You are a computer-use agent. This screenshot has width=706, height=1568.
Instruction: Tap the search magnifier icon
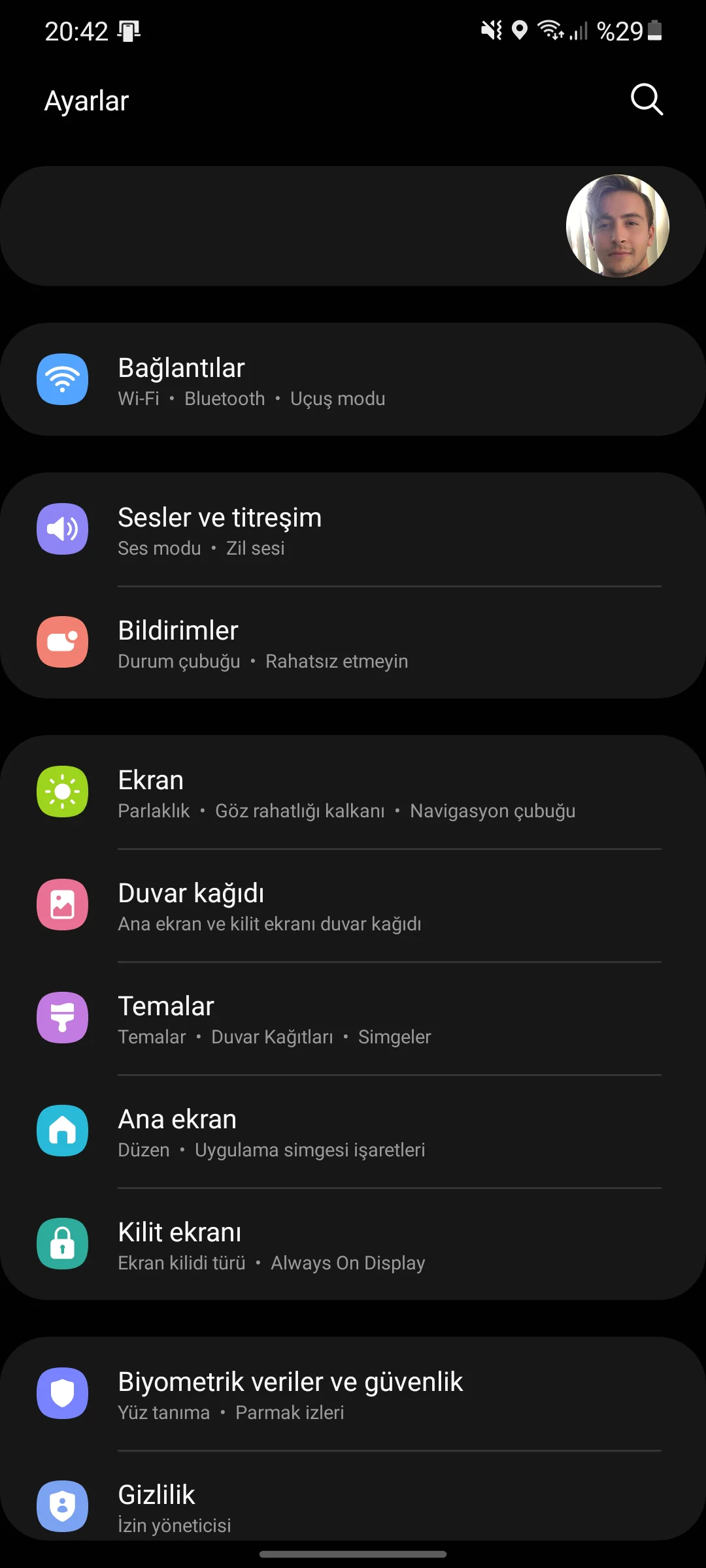(x=646, y=100)
